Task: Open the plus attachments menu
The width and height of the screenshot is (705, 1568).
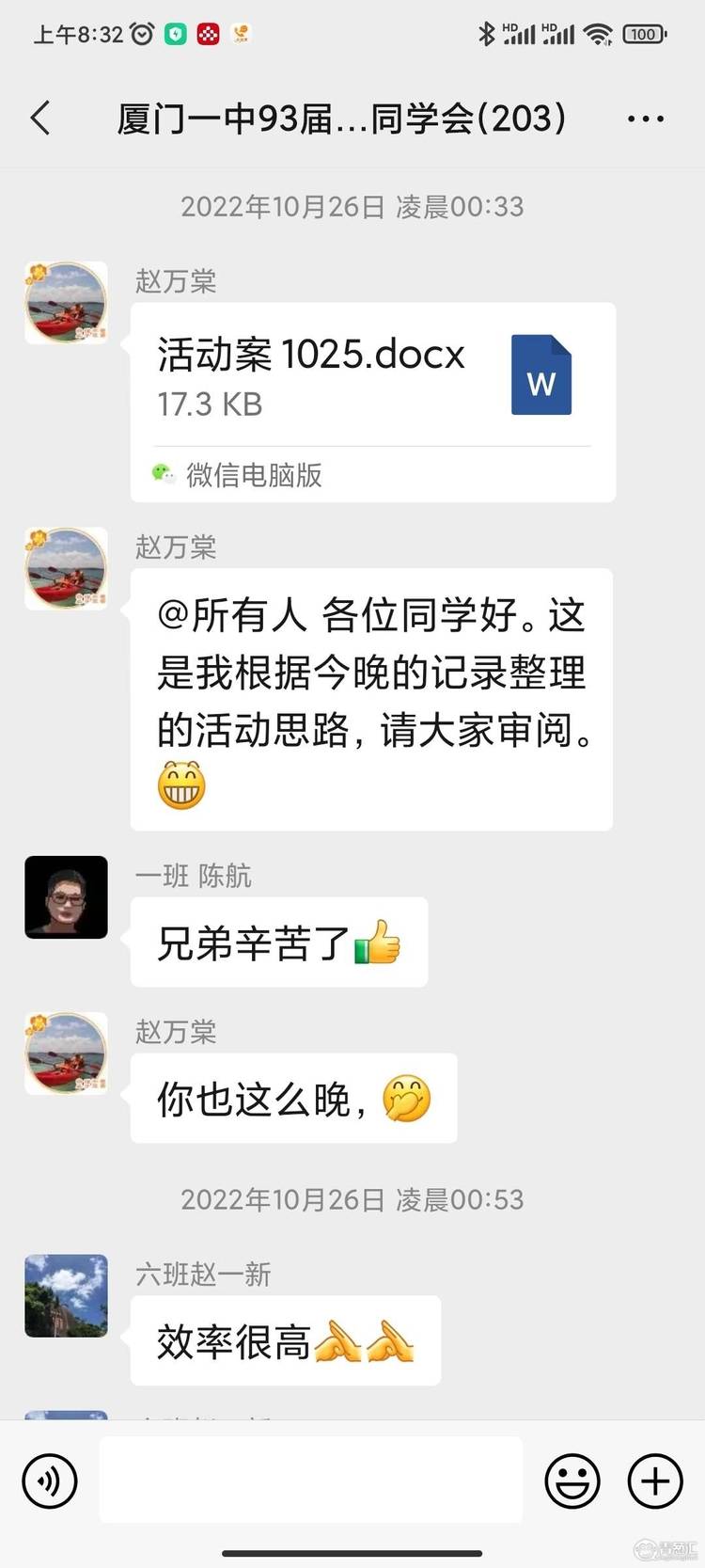Action: tap(655, 1481)
